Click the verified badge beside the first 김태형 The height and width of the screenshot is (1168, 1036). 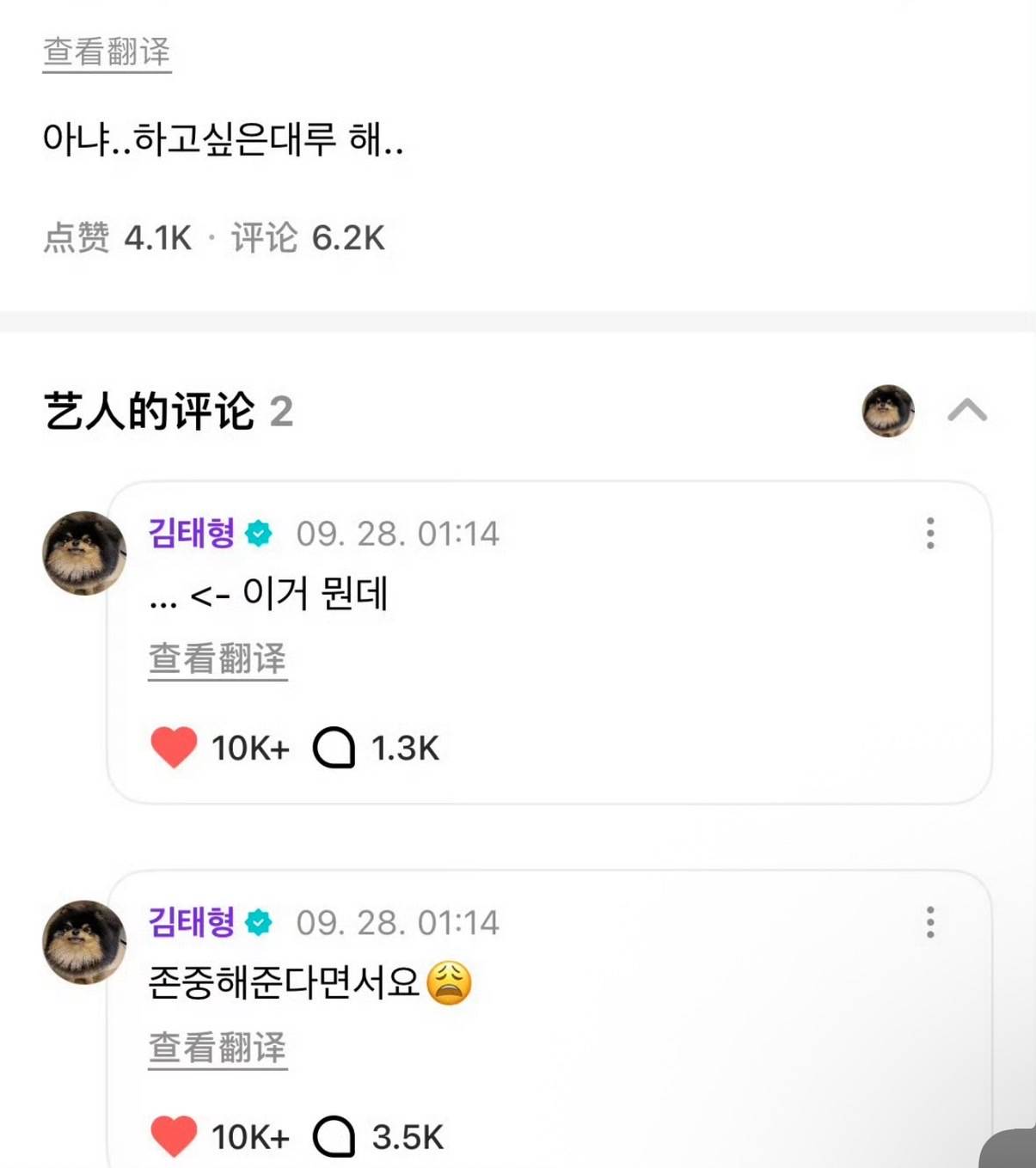[259, 533]
